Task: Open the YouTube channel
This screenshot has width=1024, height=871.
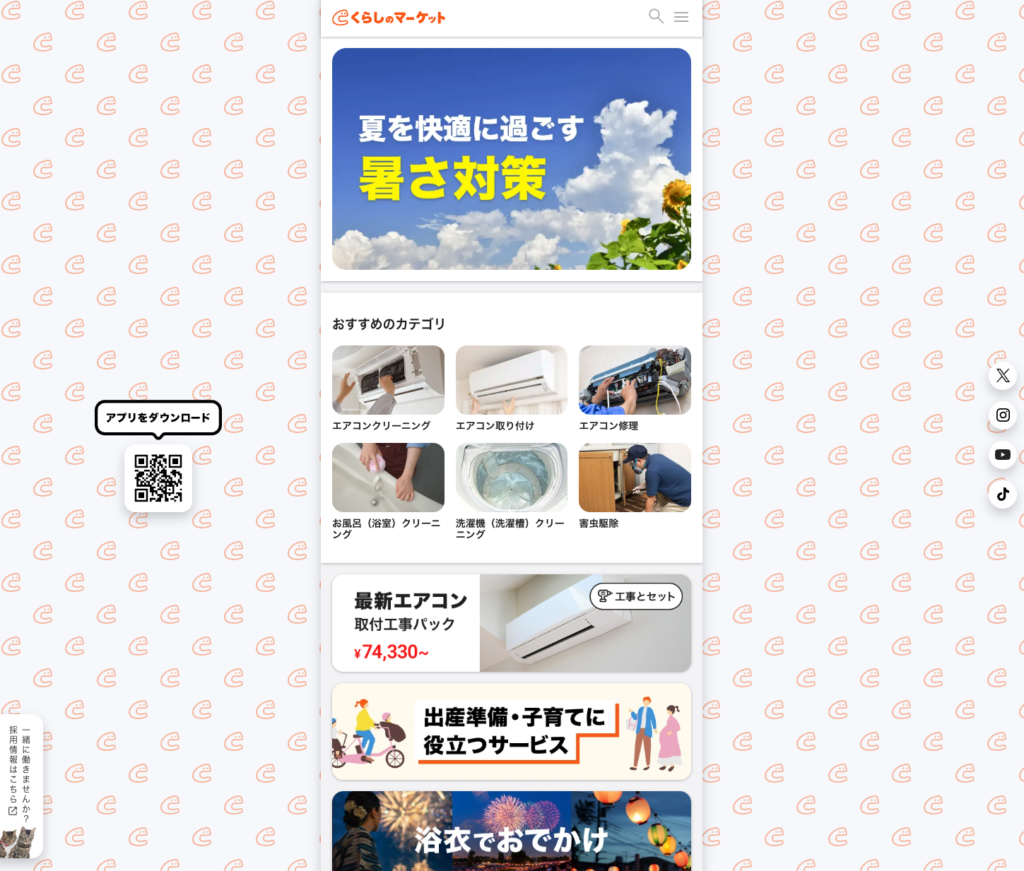Action: point(1003,455)
